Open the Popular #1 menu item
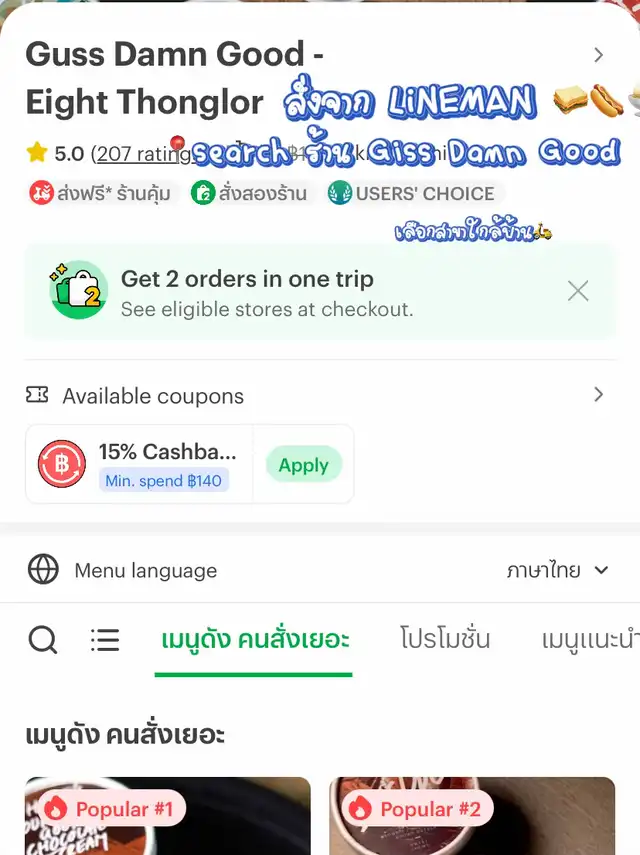 [167, 816]
